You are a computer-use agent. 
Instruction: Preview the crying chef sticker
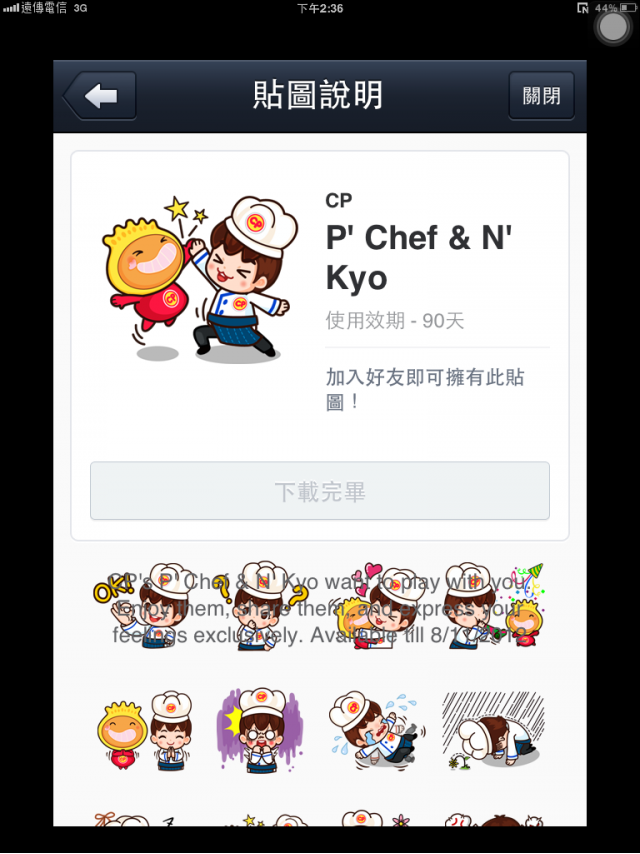[377, 730]
